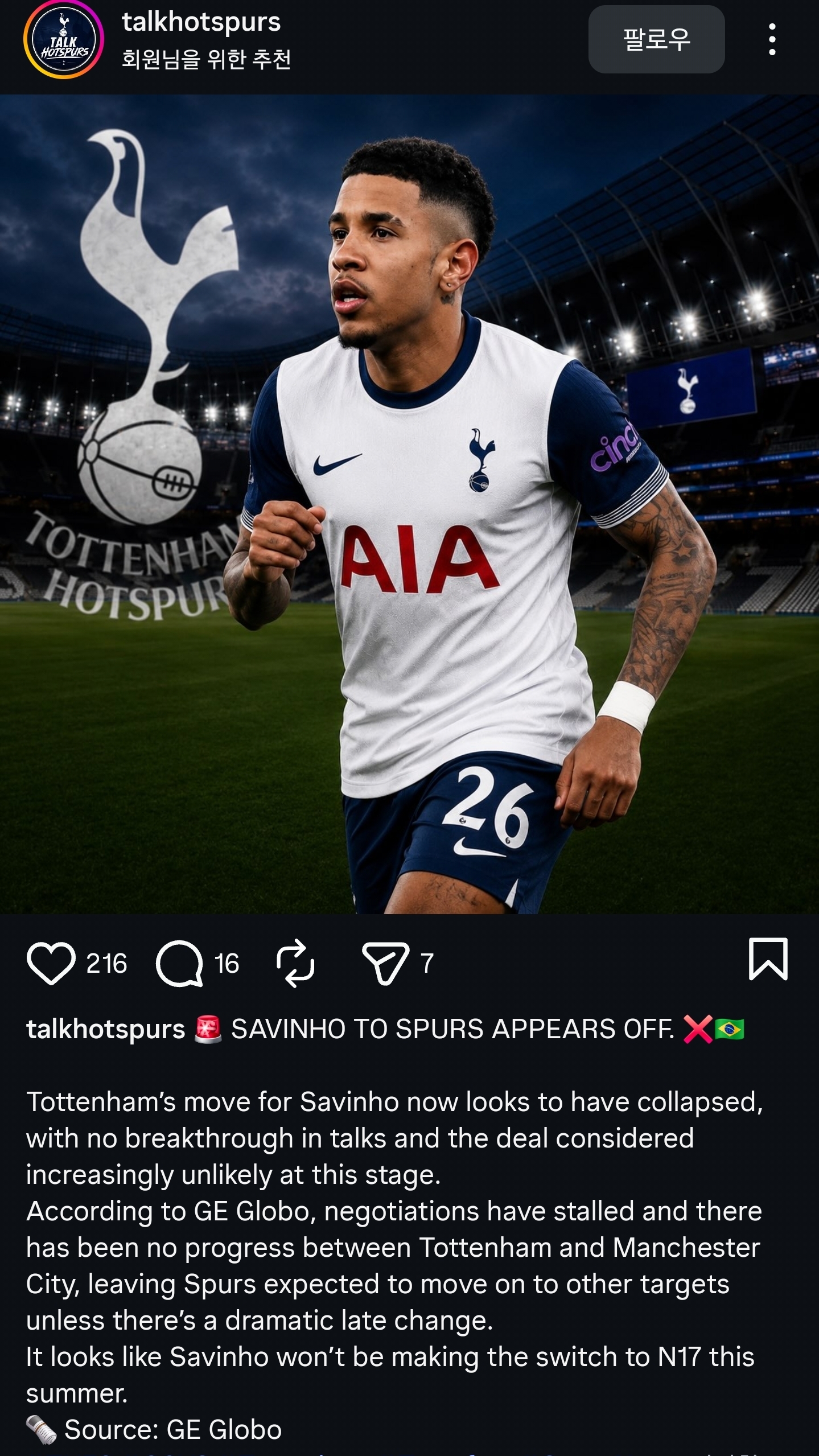Open the comments on this post
Image resolution: width=819 pixels, height=1456 pixels.
click(179, 963)
